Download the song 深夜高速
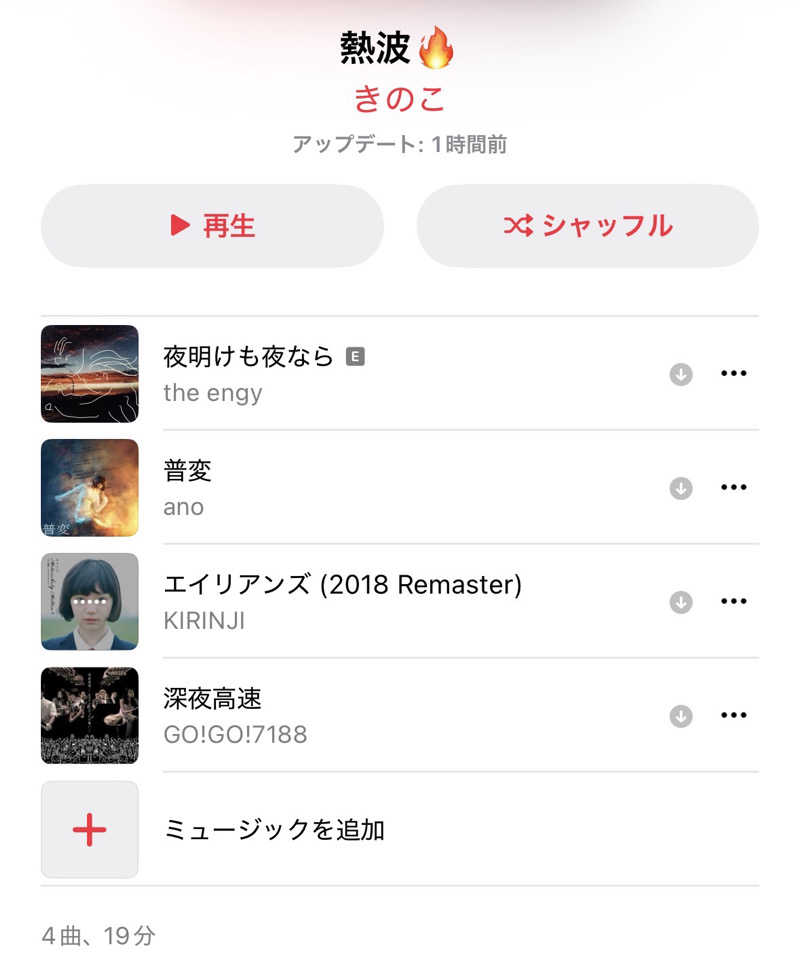Screen dimensions: 800x960 tap(681, 716)
